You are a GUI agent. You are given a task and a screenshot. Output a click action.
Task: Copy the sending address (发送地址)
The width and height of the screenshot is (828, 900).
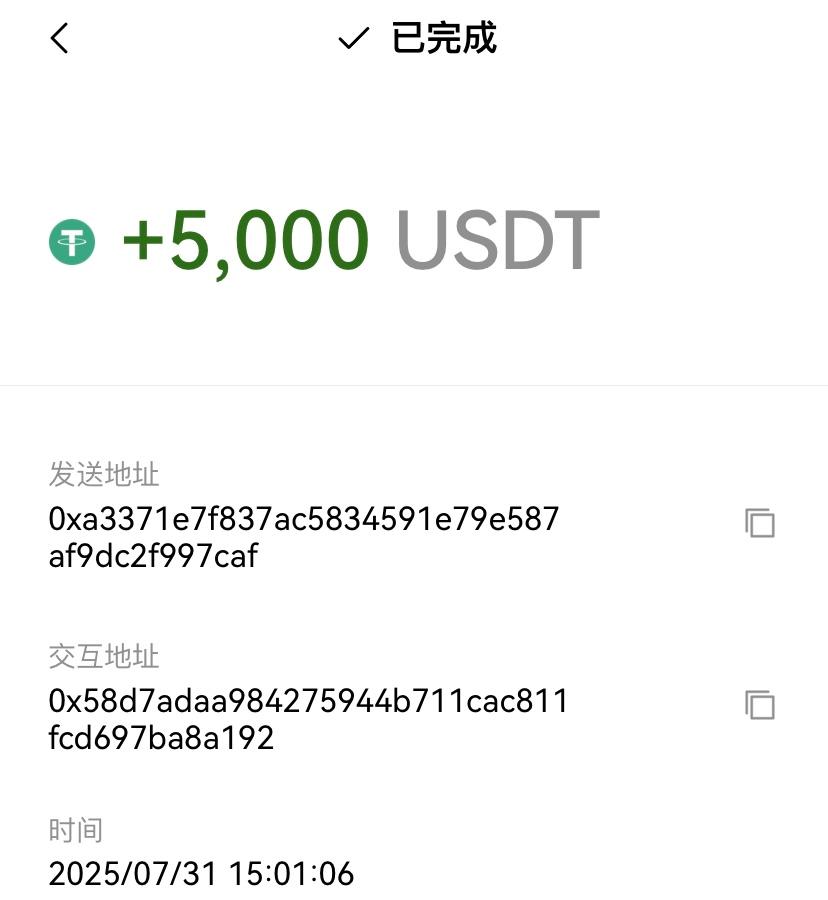point(760,522)
